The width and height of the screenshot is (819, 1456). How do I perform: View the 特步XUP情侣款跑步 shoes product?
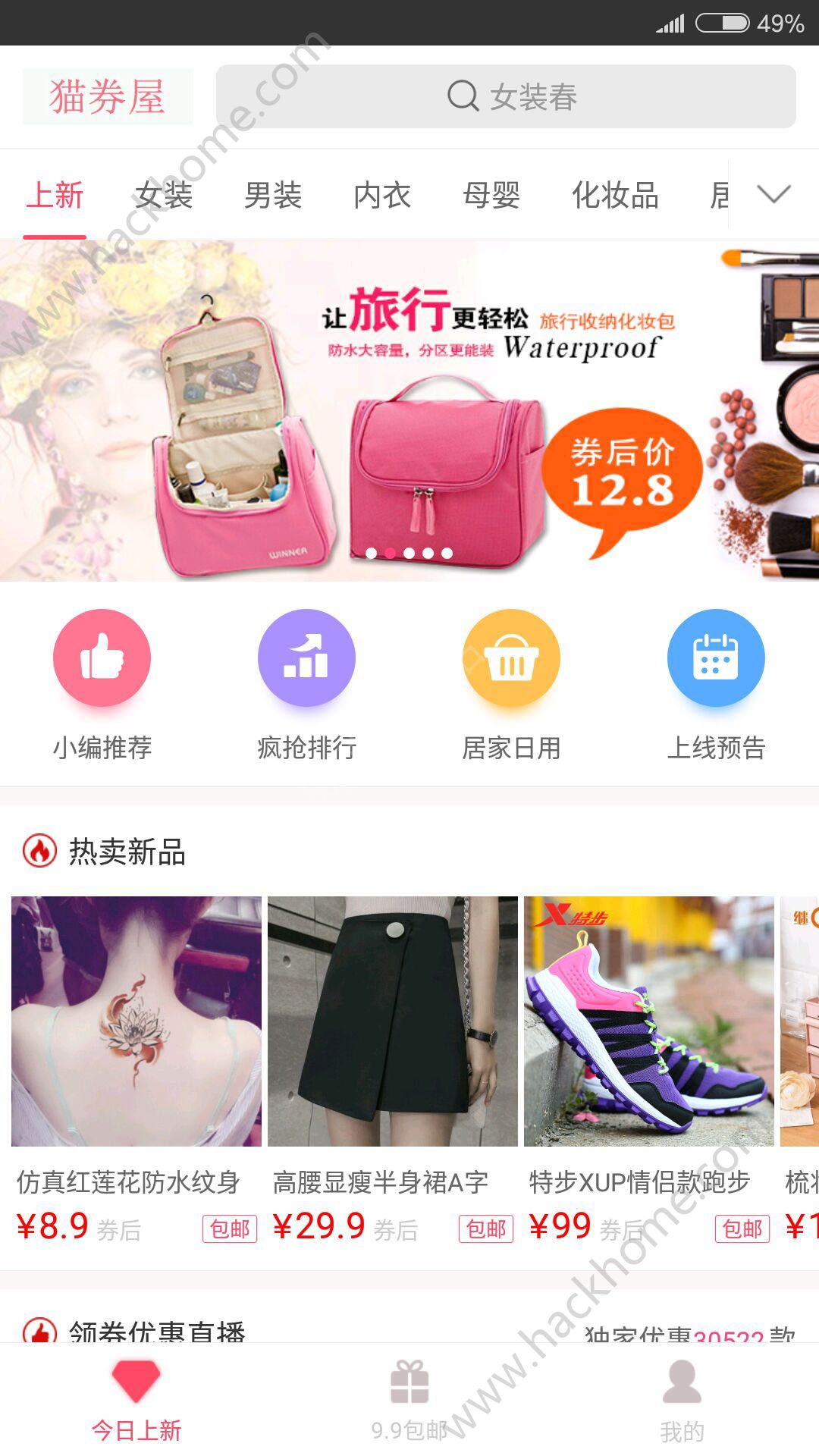tap(649, 1071)
